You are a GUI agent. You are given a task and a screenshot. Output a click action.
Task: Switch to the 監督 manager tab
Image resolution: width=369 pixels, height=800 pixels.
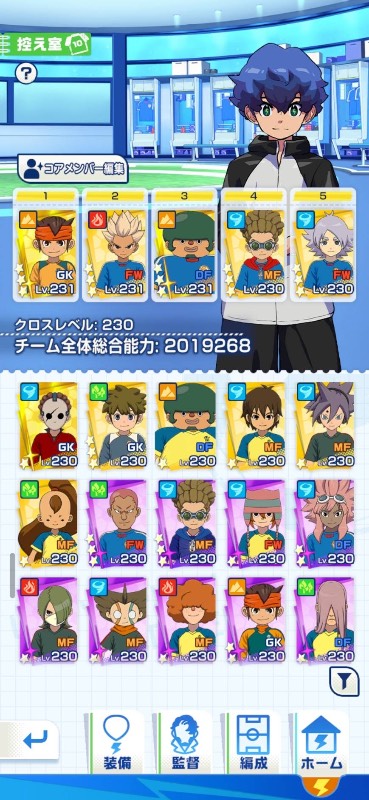185,743
